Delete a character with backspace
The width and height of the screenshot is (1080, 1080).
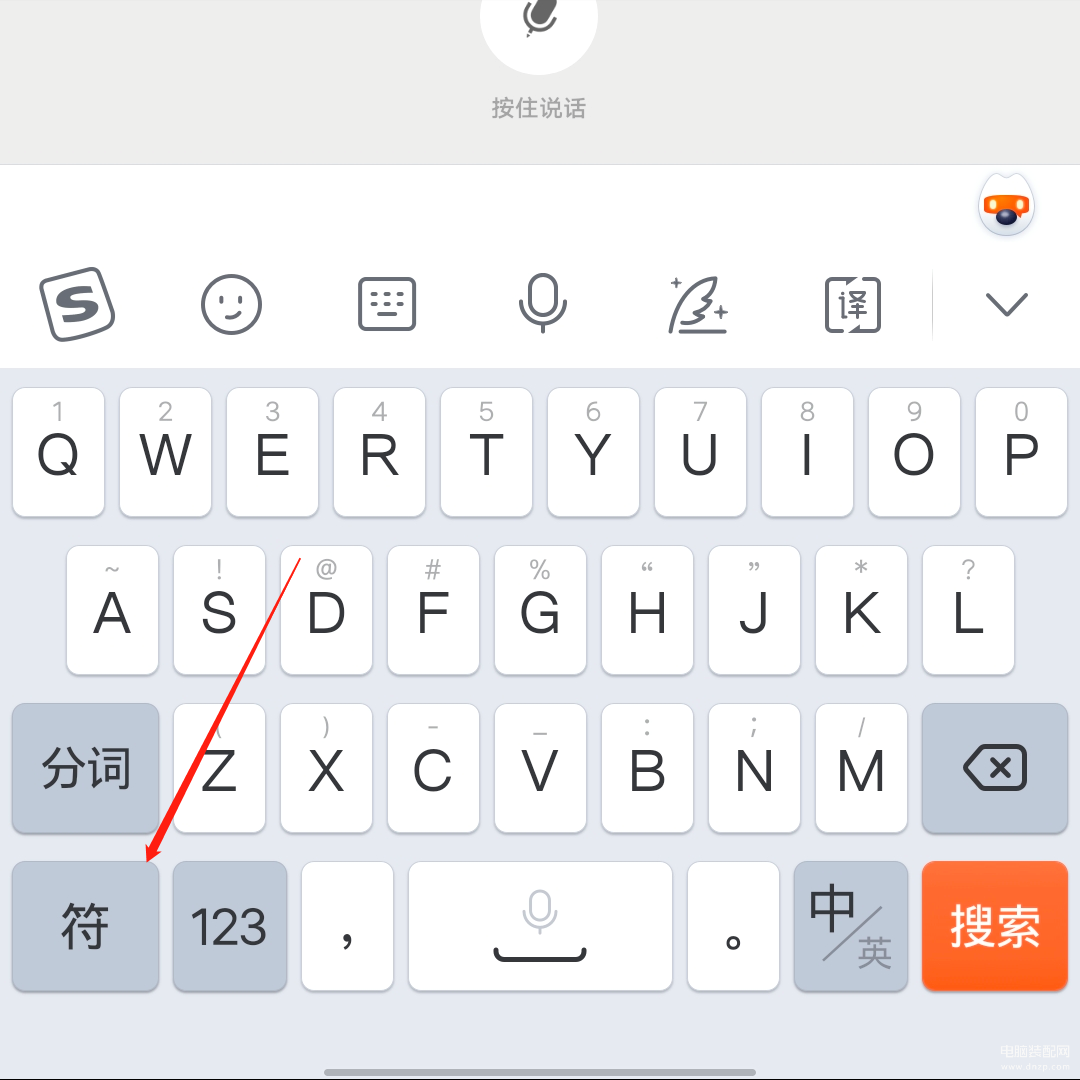click(994, 768)
